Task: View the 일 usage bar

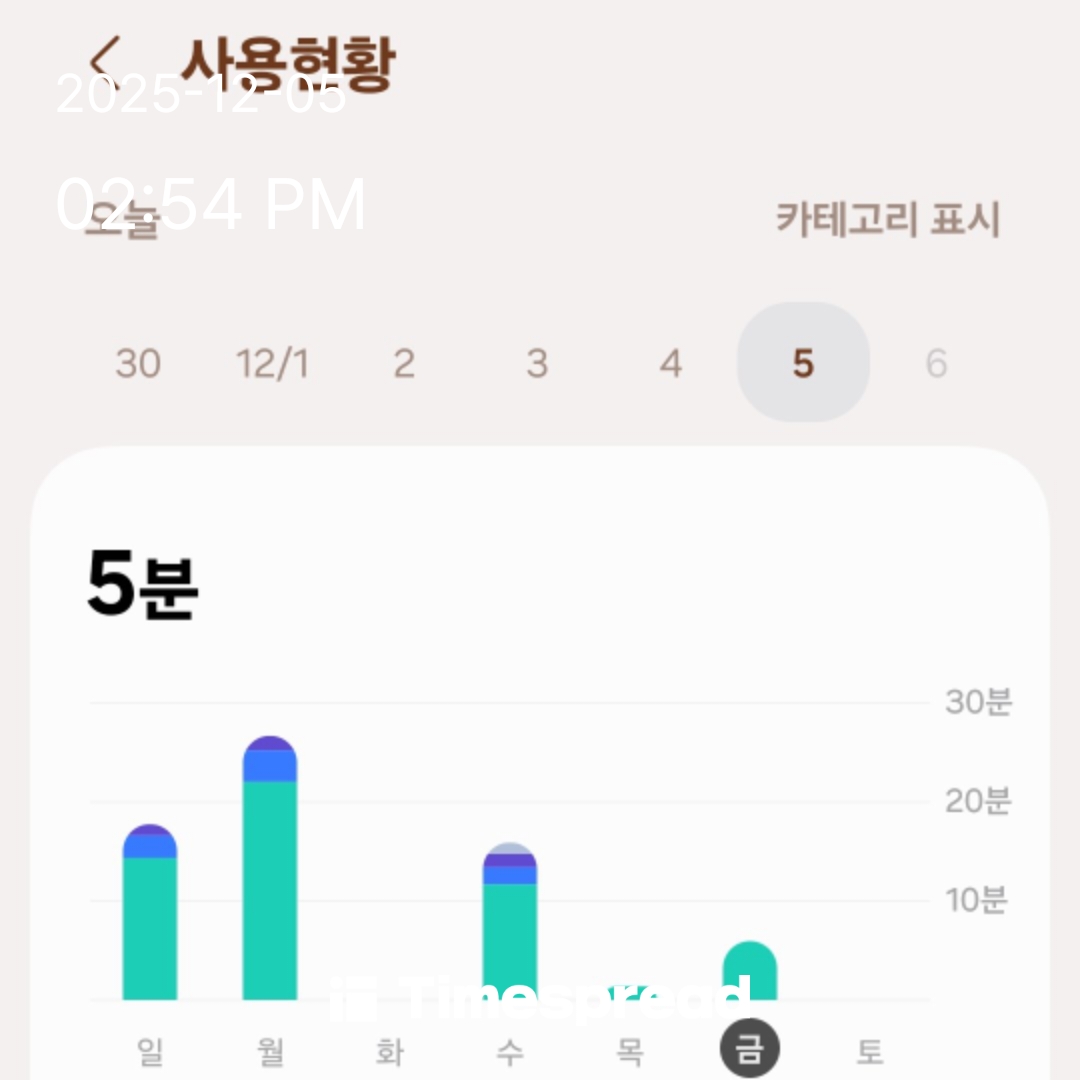Action: click(150, 915)
